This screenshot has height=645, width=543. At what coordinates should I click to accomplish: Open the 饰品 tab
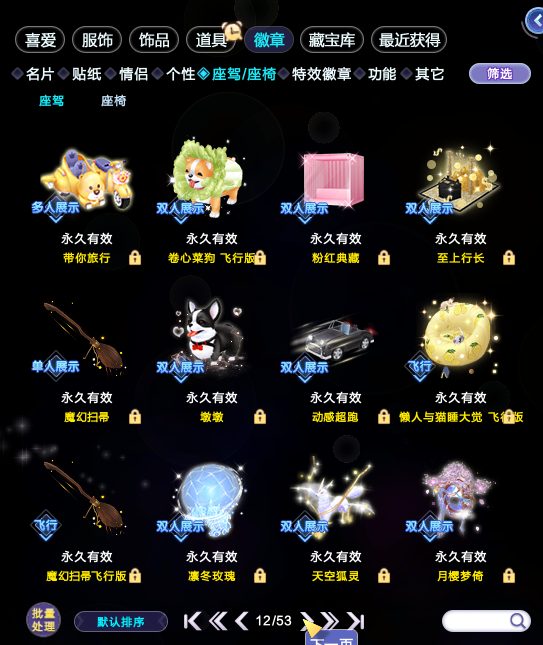click(154, 40)
